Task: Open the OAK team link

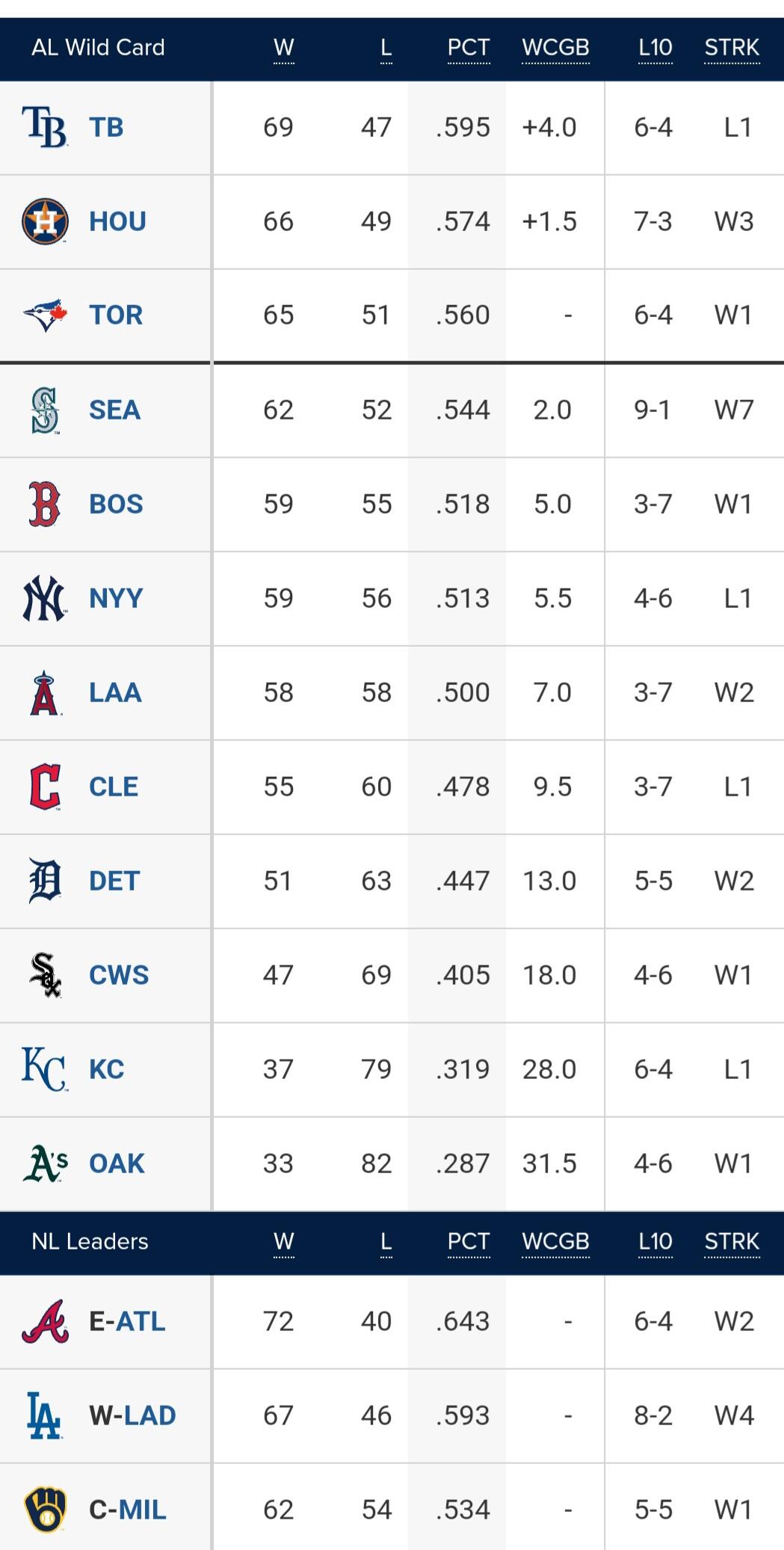Action: [117, 1163]
